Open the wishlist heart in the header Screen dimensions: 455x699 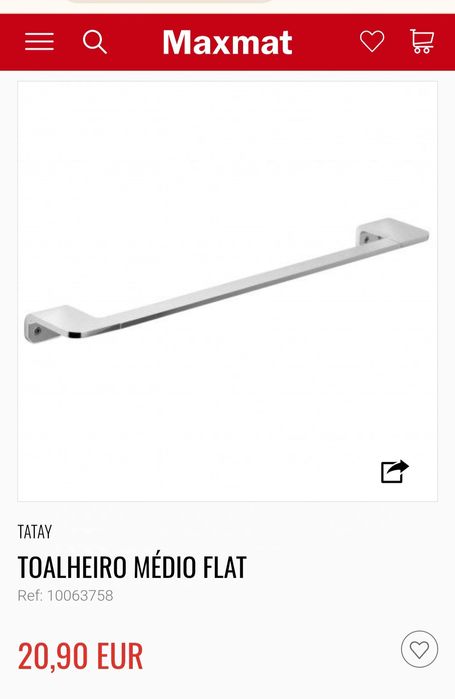pyautogui.click(x=372, y=41)
